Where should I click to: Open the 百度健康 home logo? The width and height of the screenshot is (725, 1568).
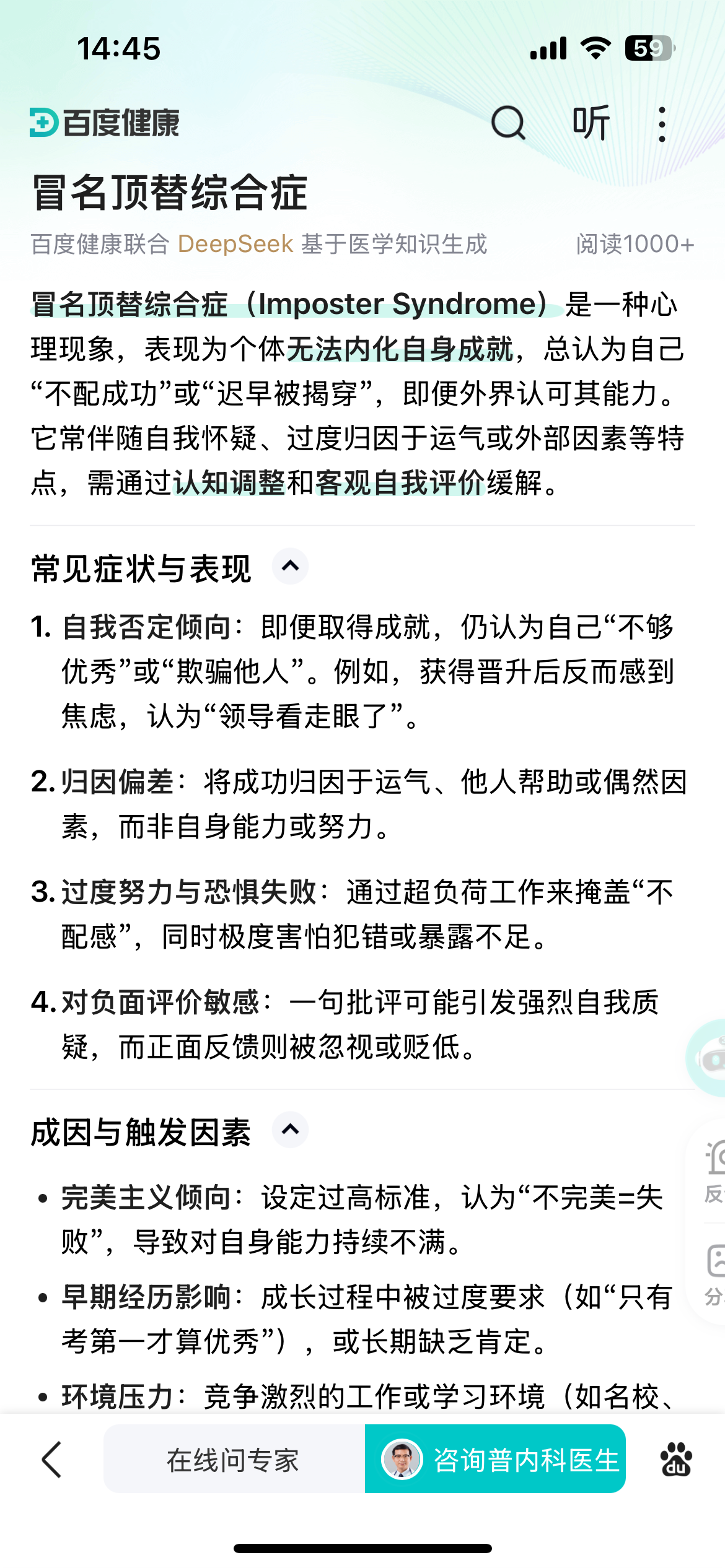104,123
